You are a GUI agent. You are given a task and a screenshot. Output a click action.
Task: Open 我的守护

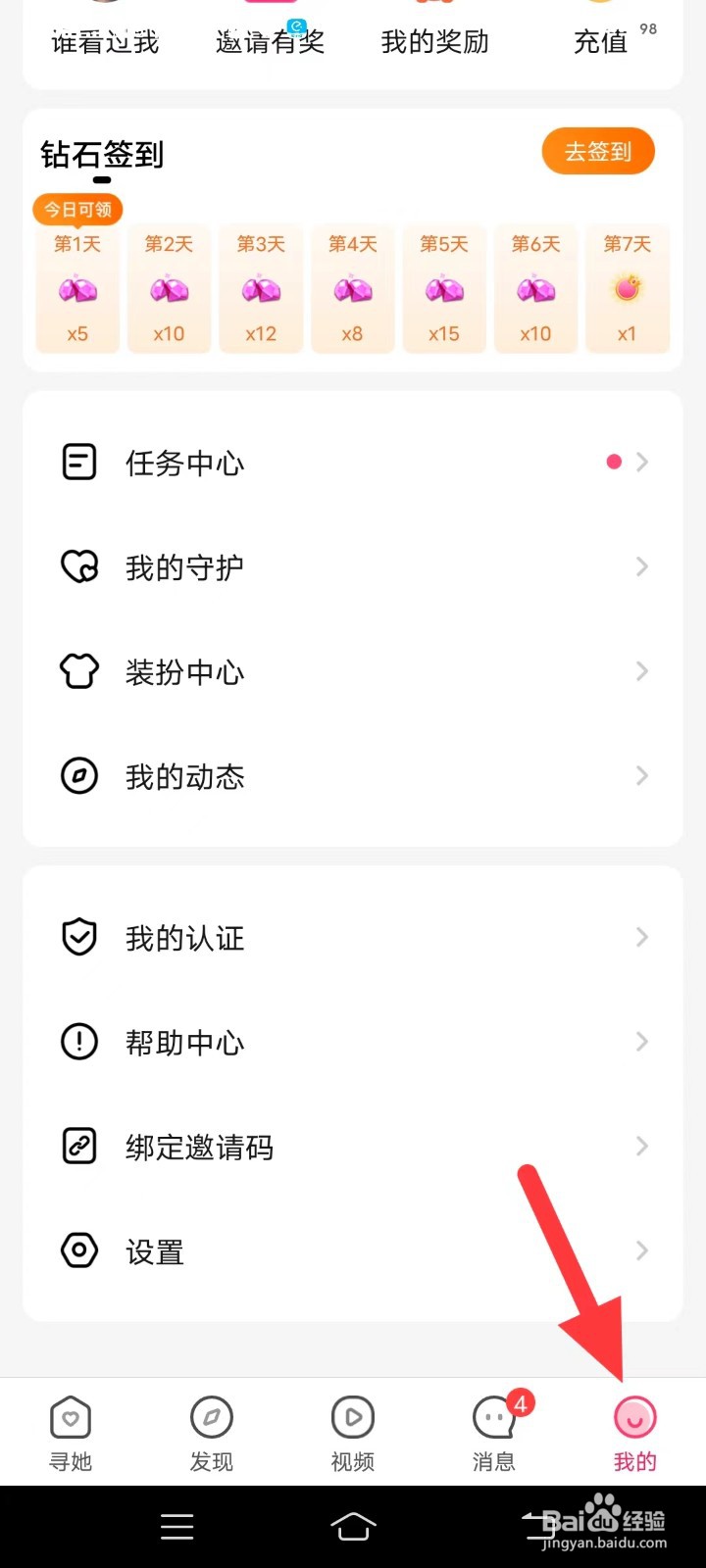click(x=353, y=567)
